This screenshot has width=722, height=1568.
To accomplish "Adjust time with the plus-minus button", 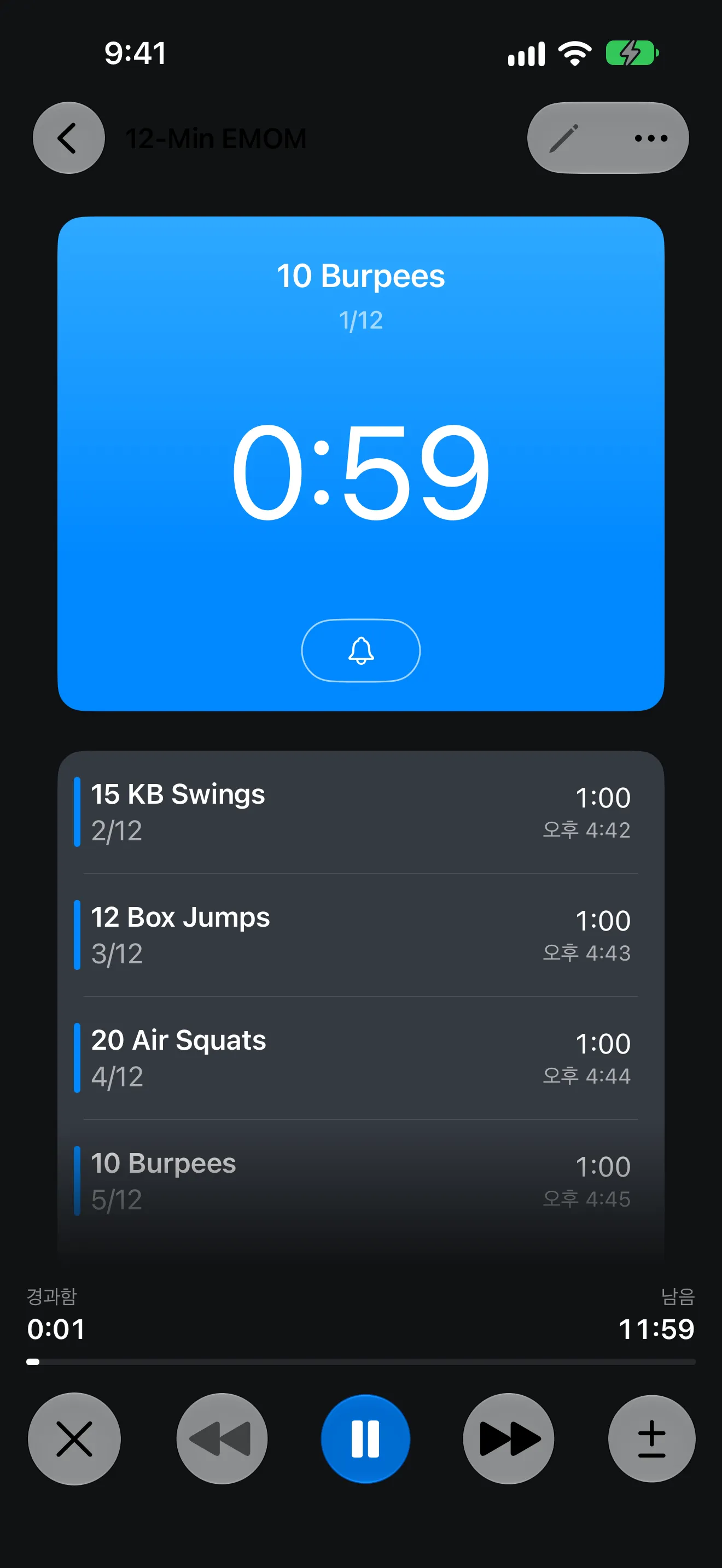I will pos(651,1439).
